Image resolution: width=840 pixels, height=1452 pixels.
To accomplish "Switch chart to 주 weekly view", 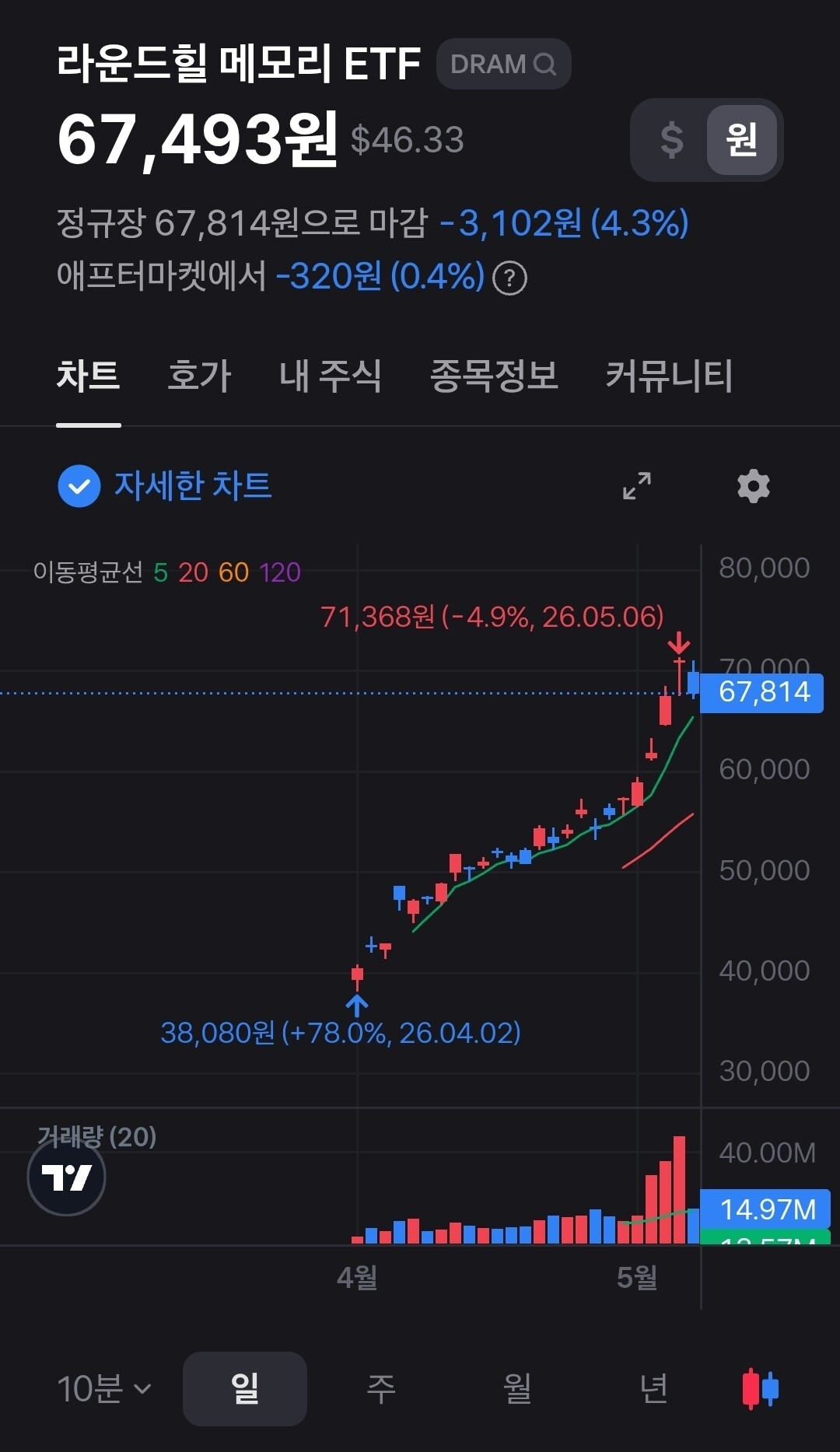I will (381, 1389).
